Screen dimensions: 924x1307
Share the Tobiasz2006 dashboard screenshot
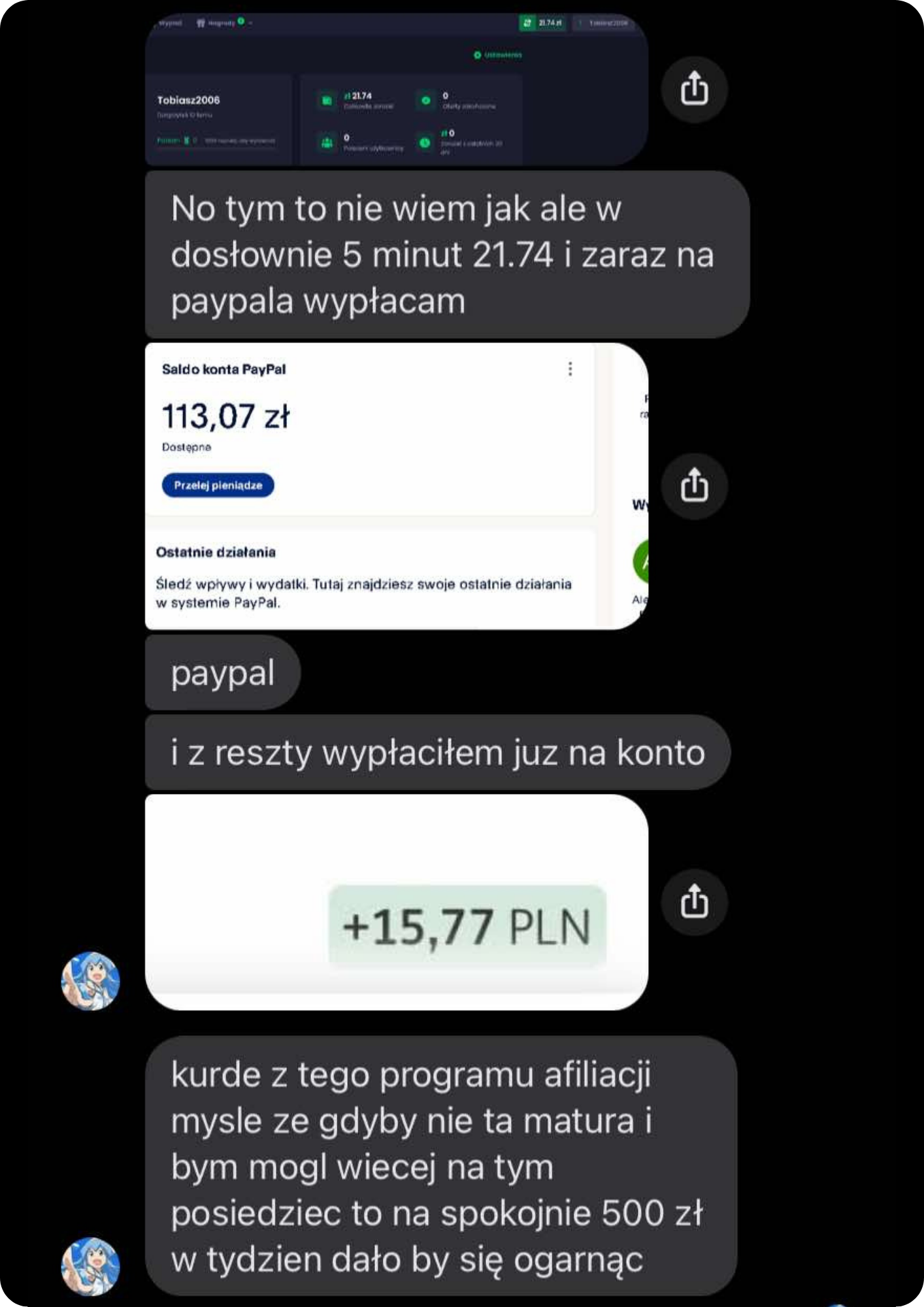click(x=694, y=89)
